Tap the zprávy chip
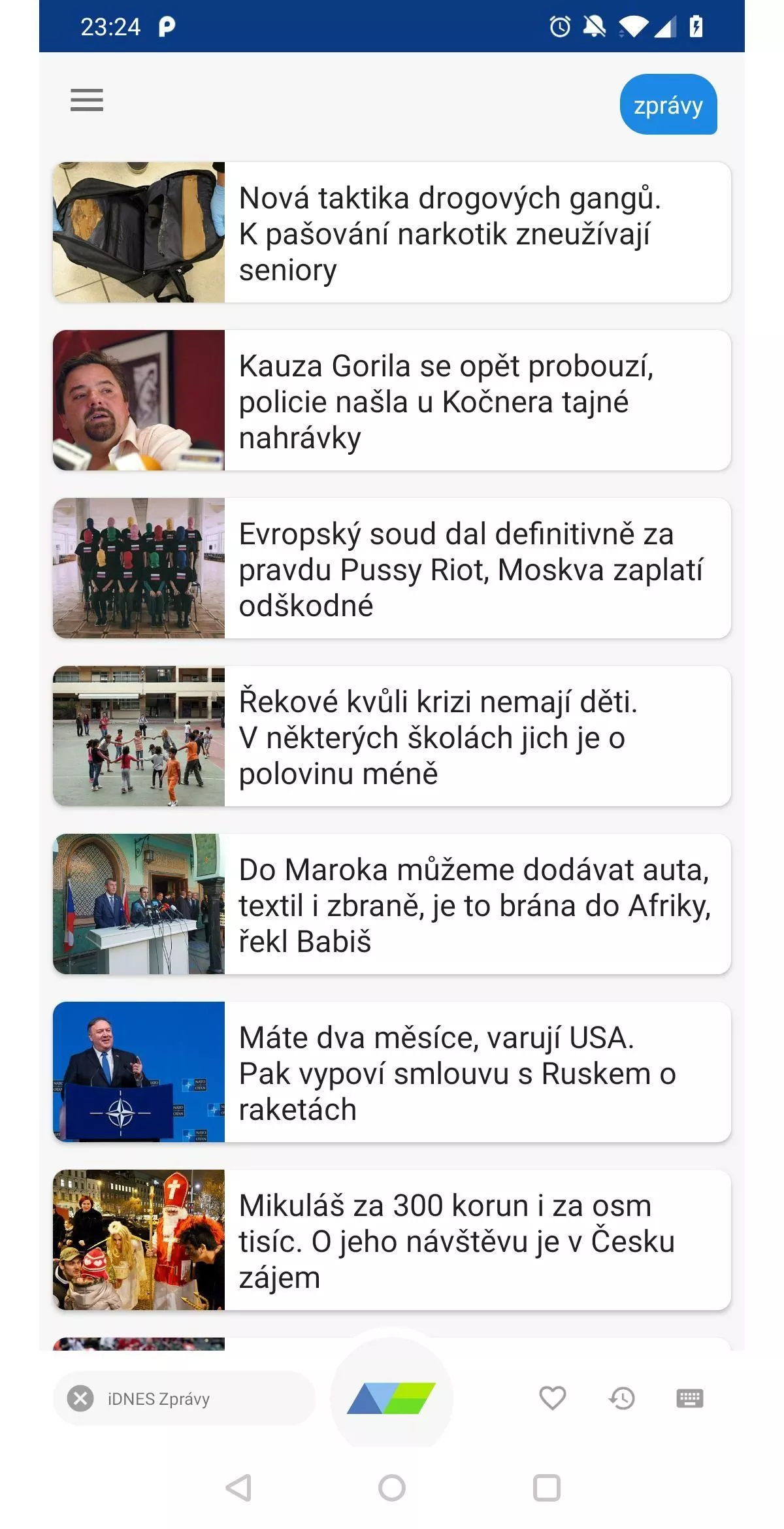784x1529 pixels. 668,105
